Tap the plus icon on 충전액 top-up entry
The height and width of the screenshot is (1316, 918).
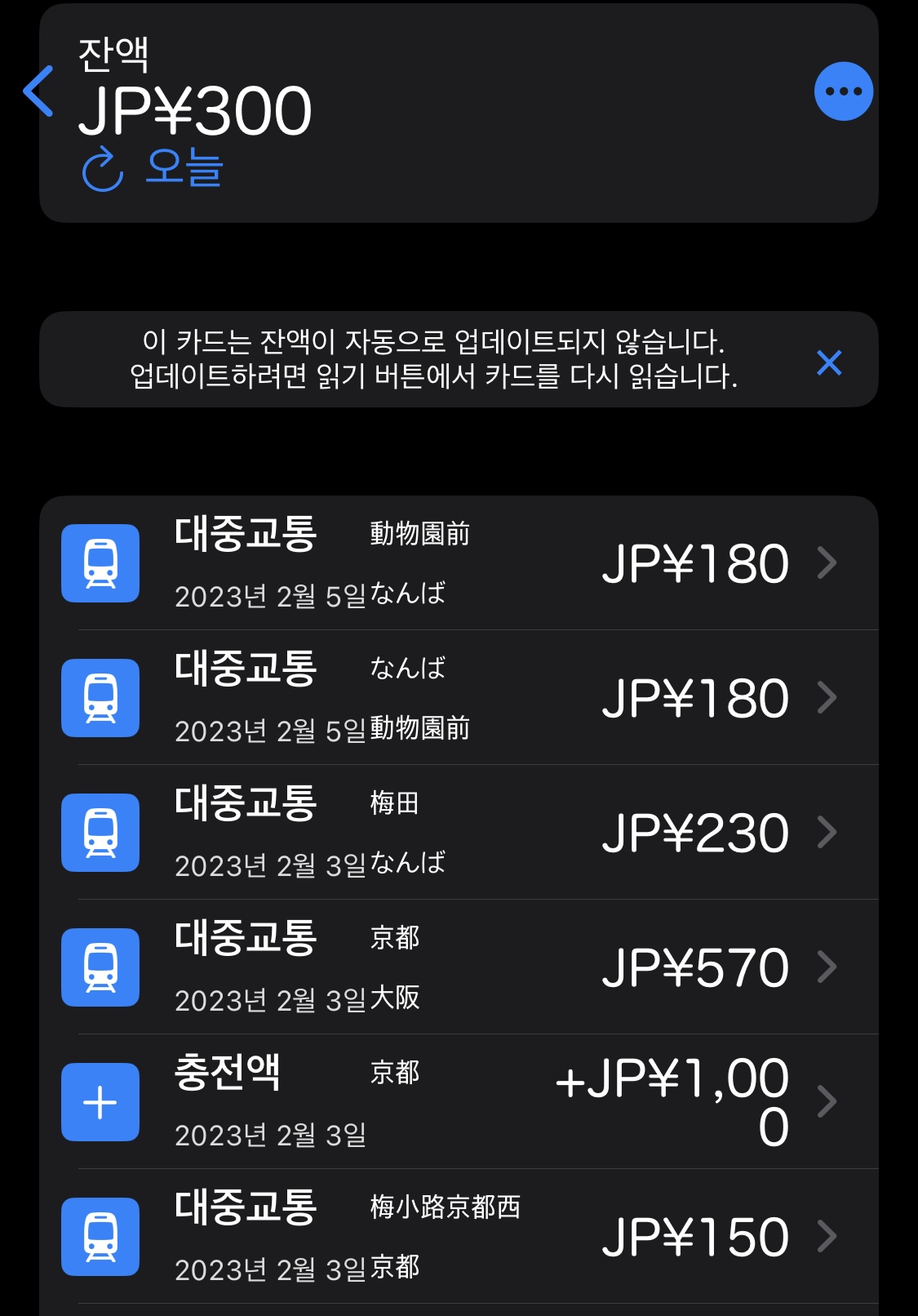point(100,1104)
